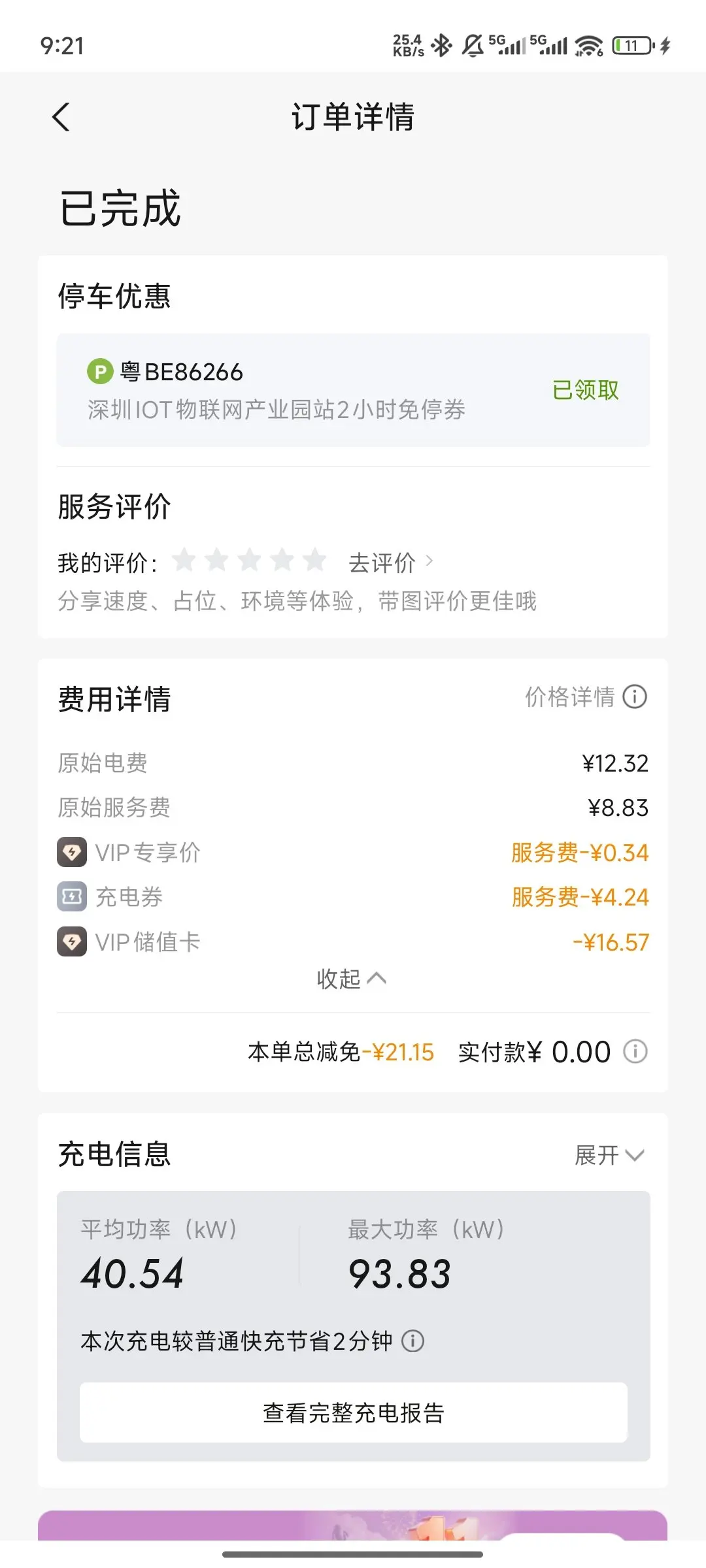Expand the 充电信息 section with 展开
This screenshot has width=706, height=1568.
click(x=609, y=1155)
